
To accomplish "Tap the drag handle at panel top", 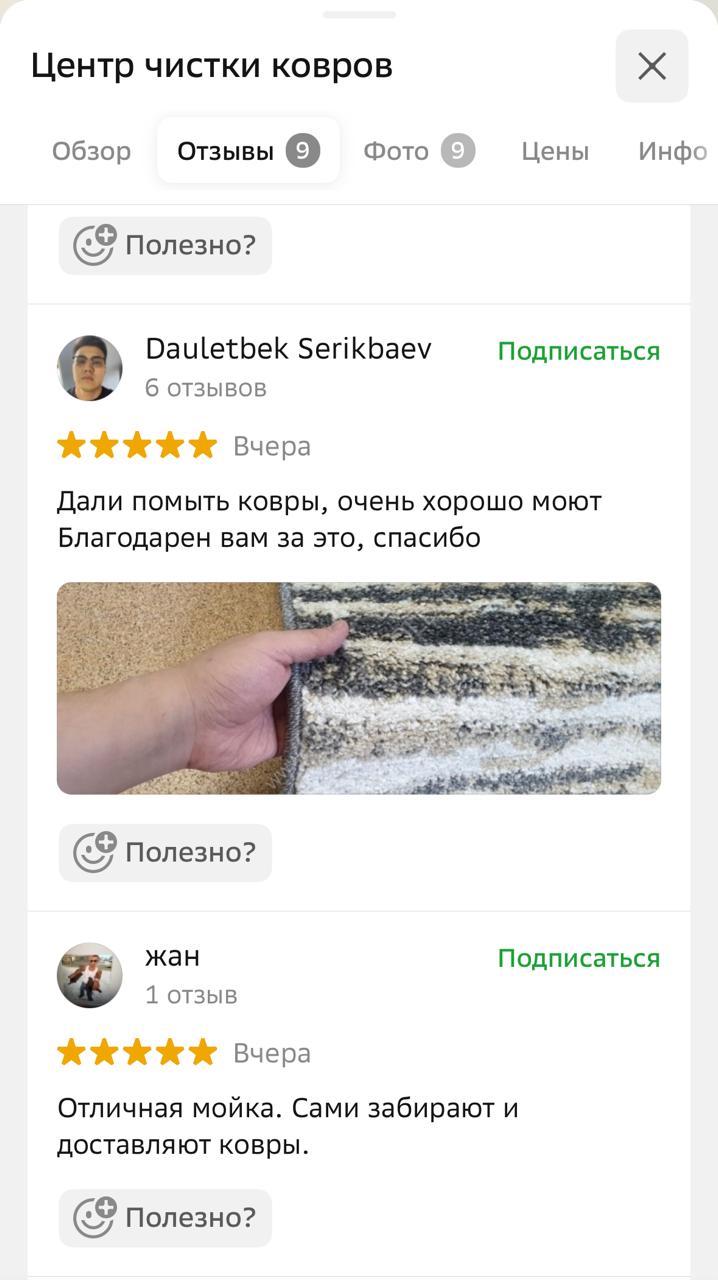I will pyautogui.click(x=359, y=14).
